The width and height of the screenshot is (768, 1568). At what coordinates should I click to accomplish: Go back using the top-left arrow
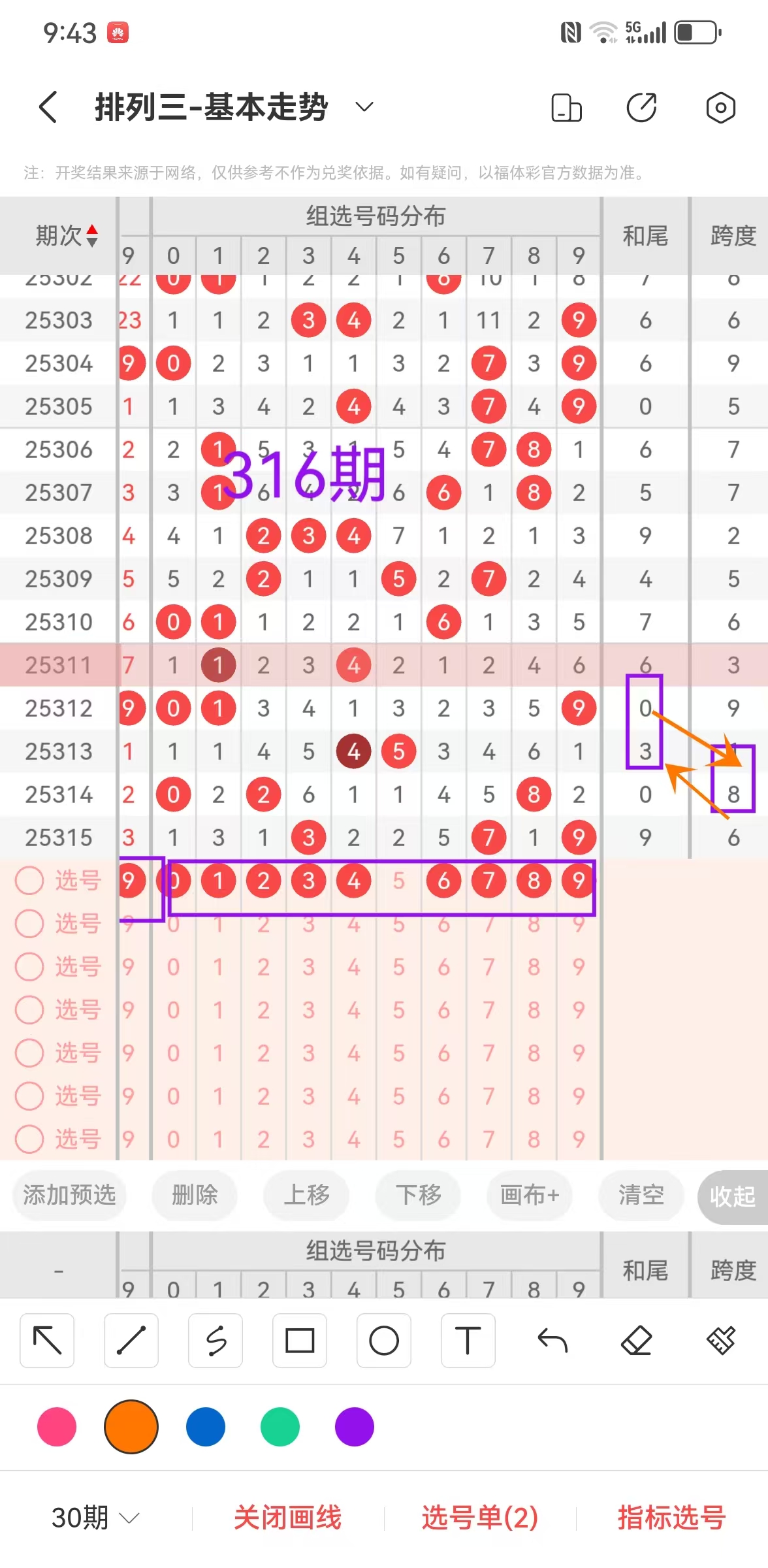tap(49, 106)
